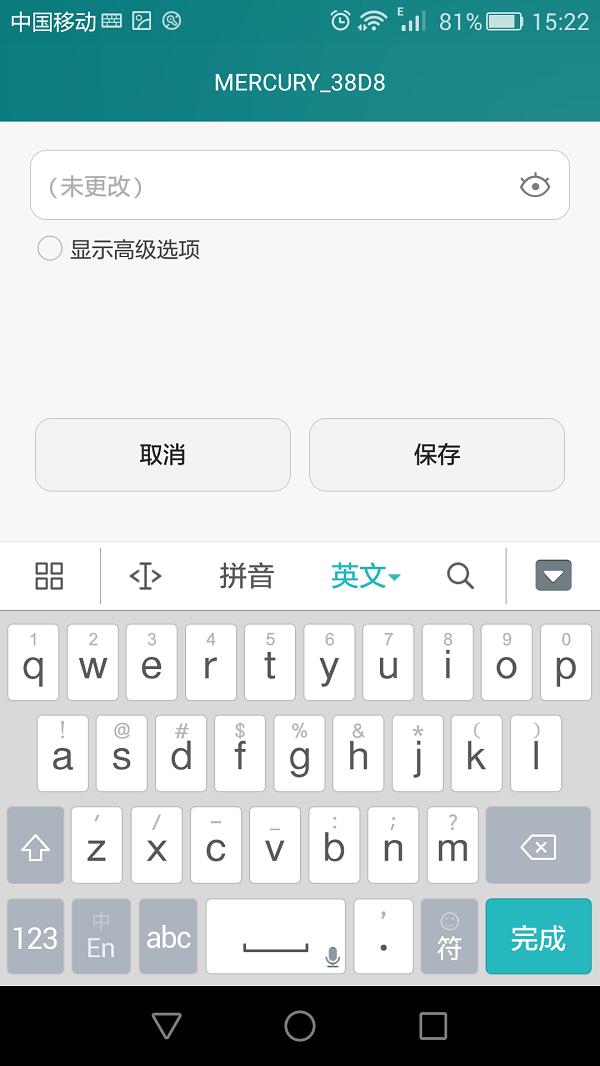The height and width of the screenshot is (1066, 600).
Task: Tap the abc key
Action: 168,937
